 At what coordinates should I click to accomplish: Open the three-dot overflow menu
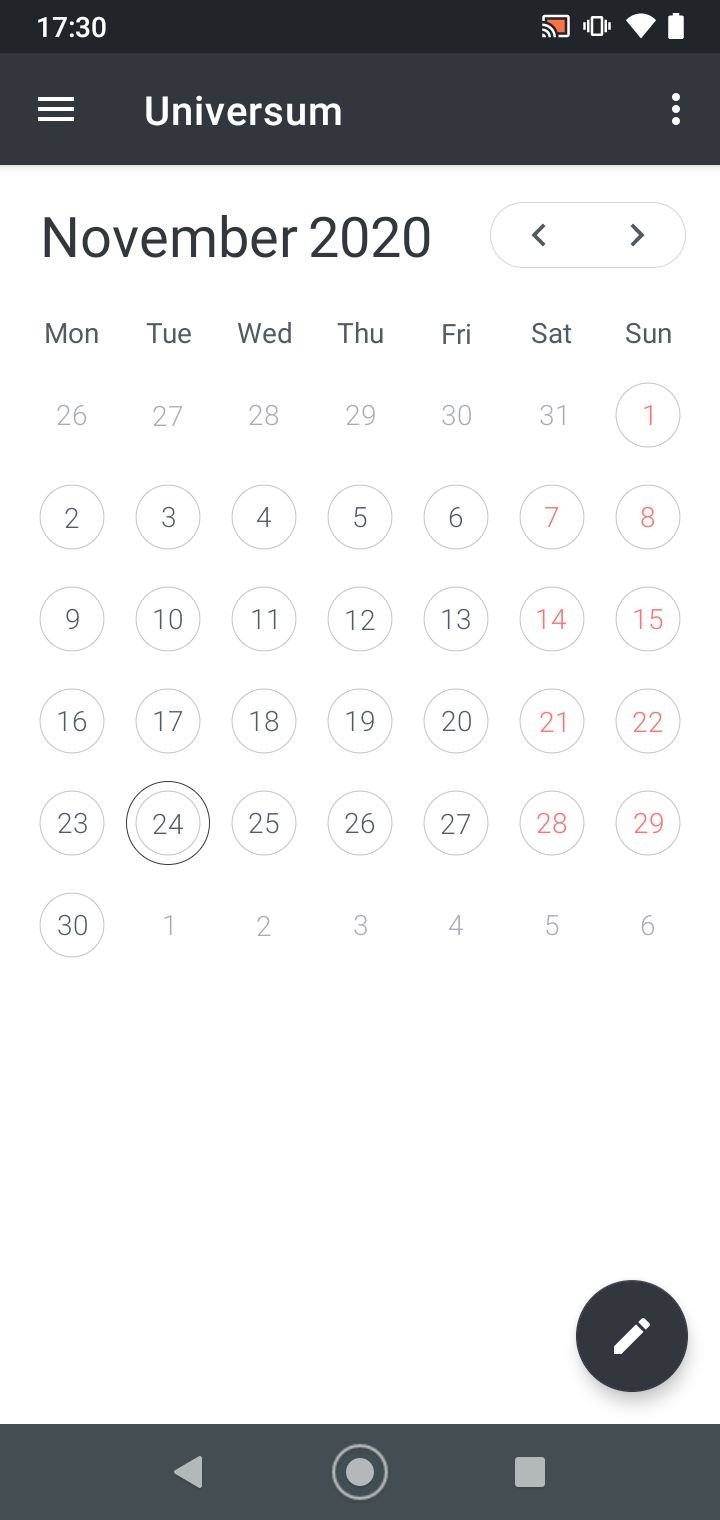point(676,110)
